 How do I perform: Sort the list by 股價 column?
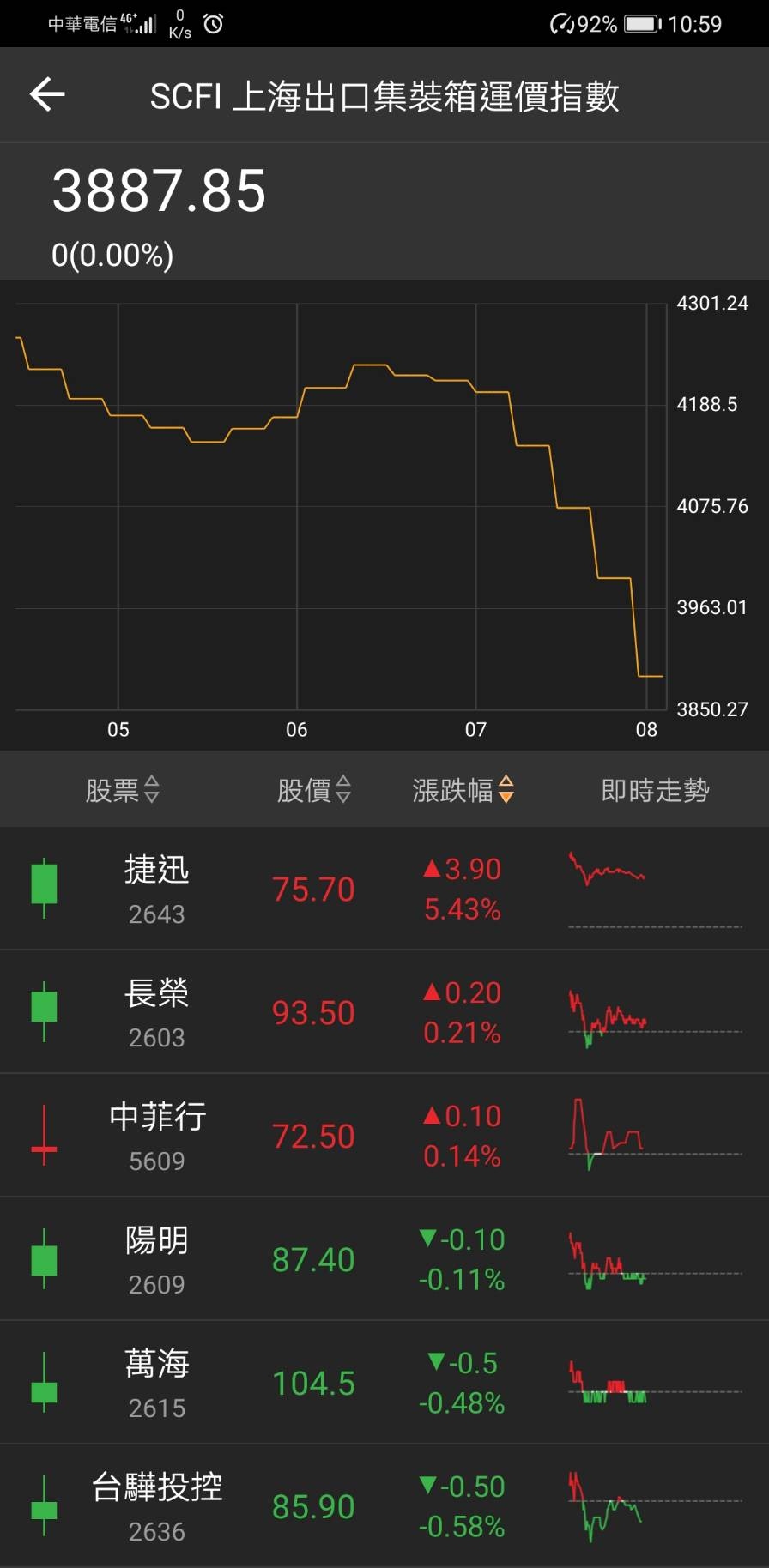(314, 790)
